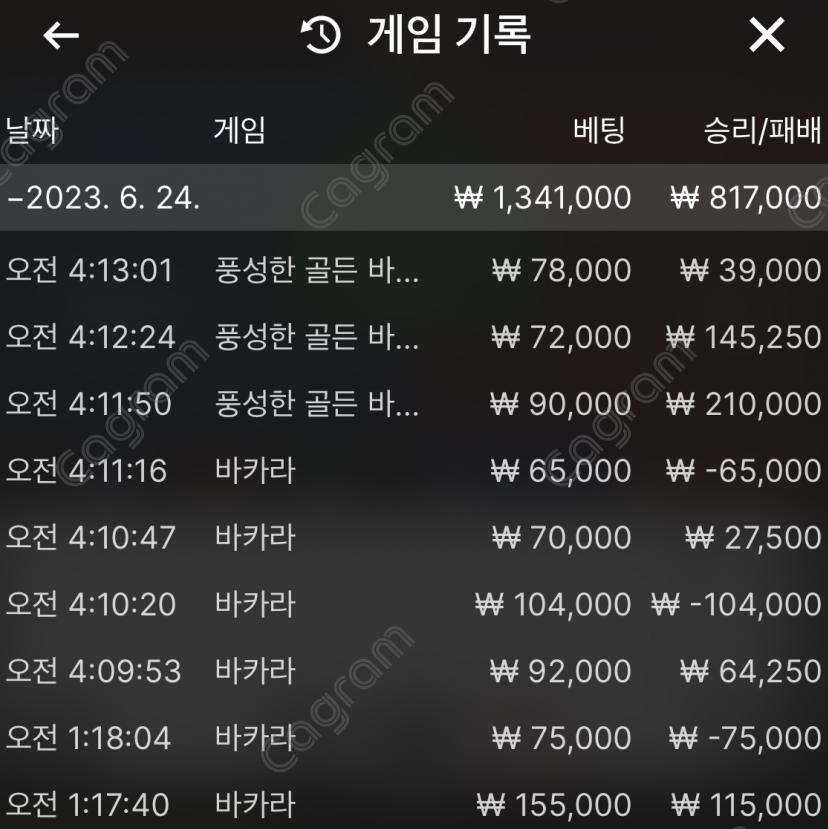
Task: Select the 오전 1:17:40 바카라 record
Action: (x=414, y=804)
